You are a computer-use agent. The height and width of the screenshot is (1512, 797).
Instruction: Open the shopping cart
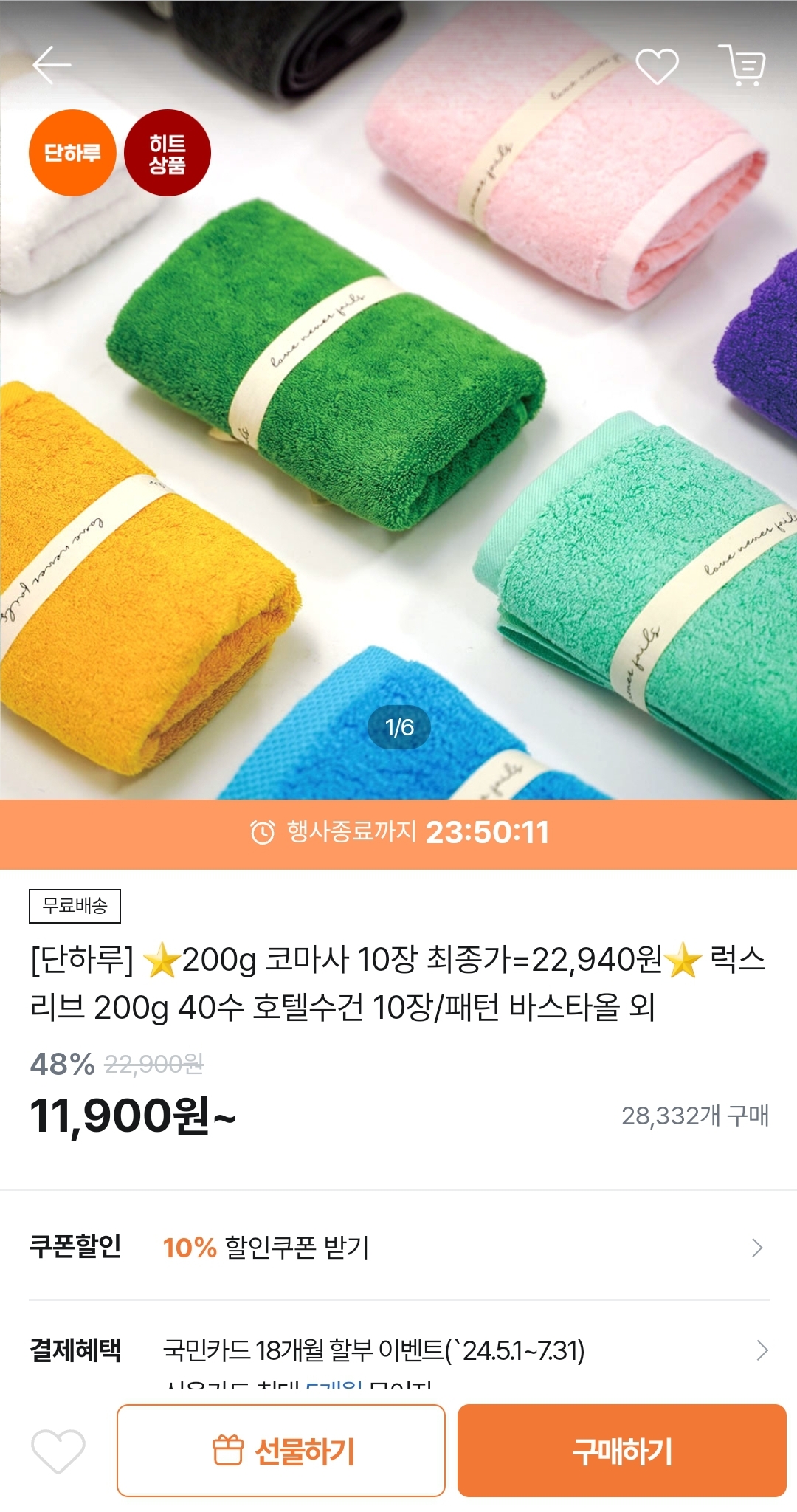[x=742, y=66]
